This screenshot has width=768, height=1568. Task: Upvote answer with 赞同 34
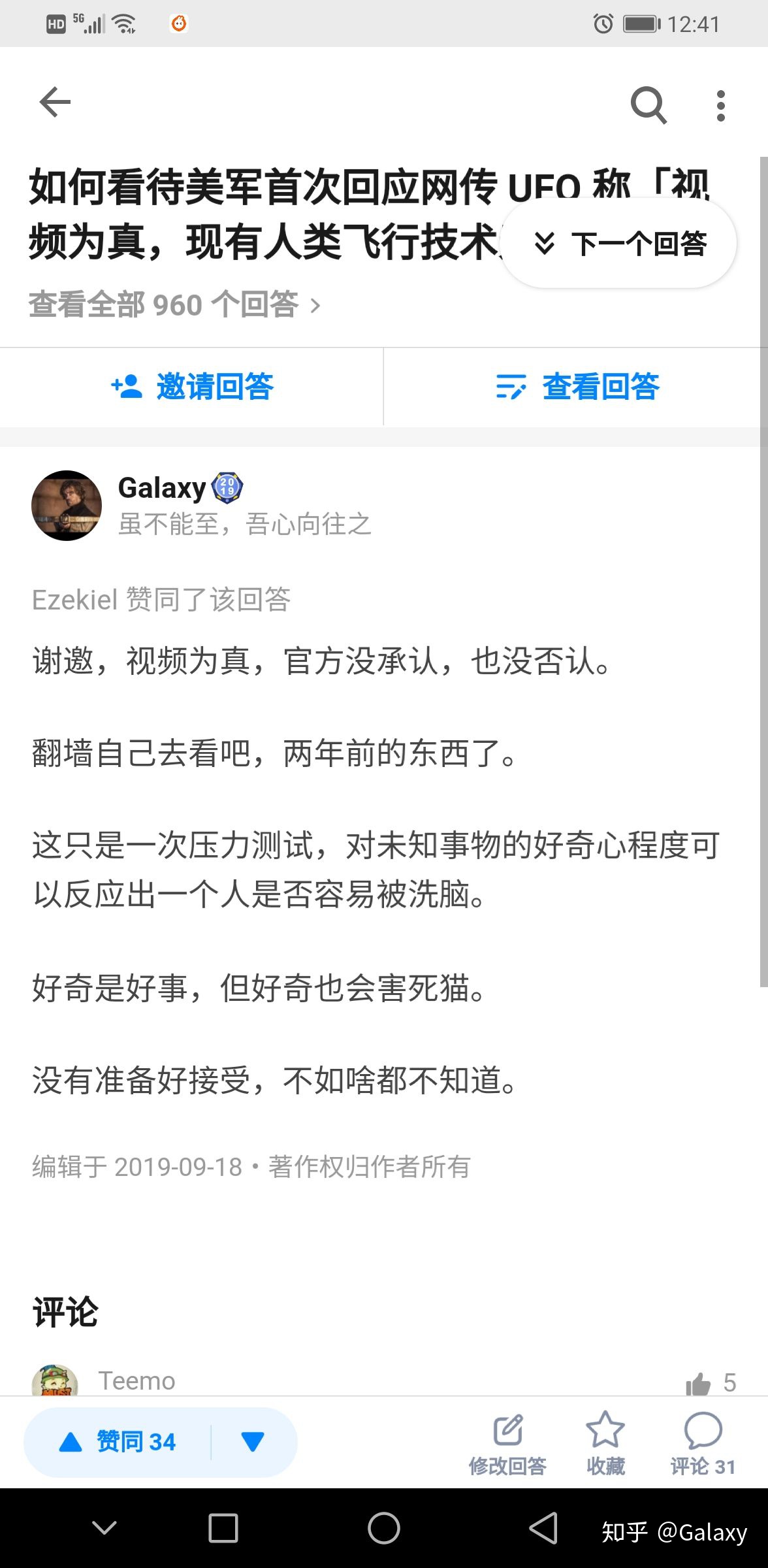(x=119, y=1441)
